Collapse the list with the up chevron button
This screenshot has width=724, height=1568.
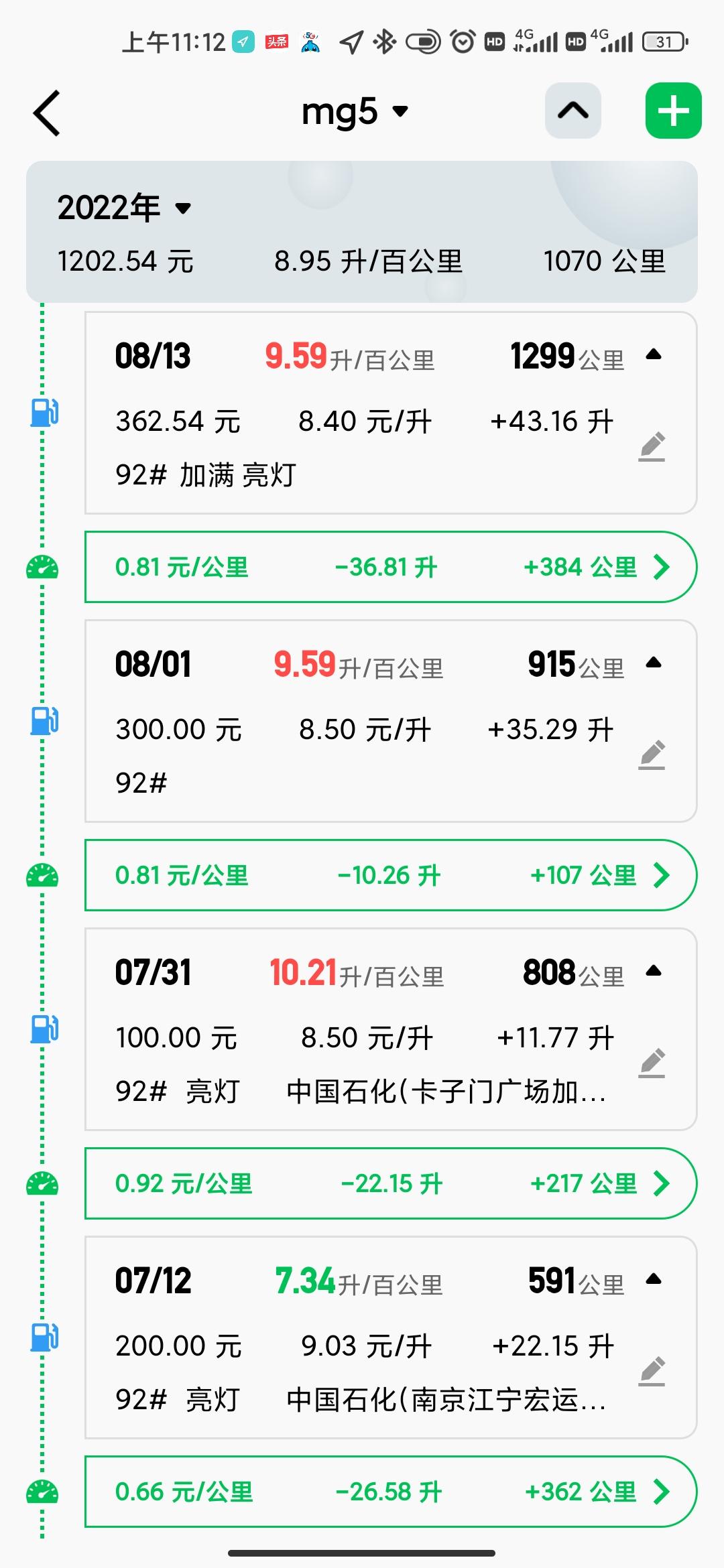coord(573,111)
